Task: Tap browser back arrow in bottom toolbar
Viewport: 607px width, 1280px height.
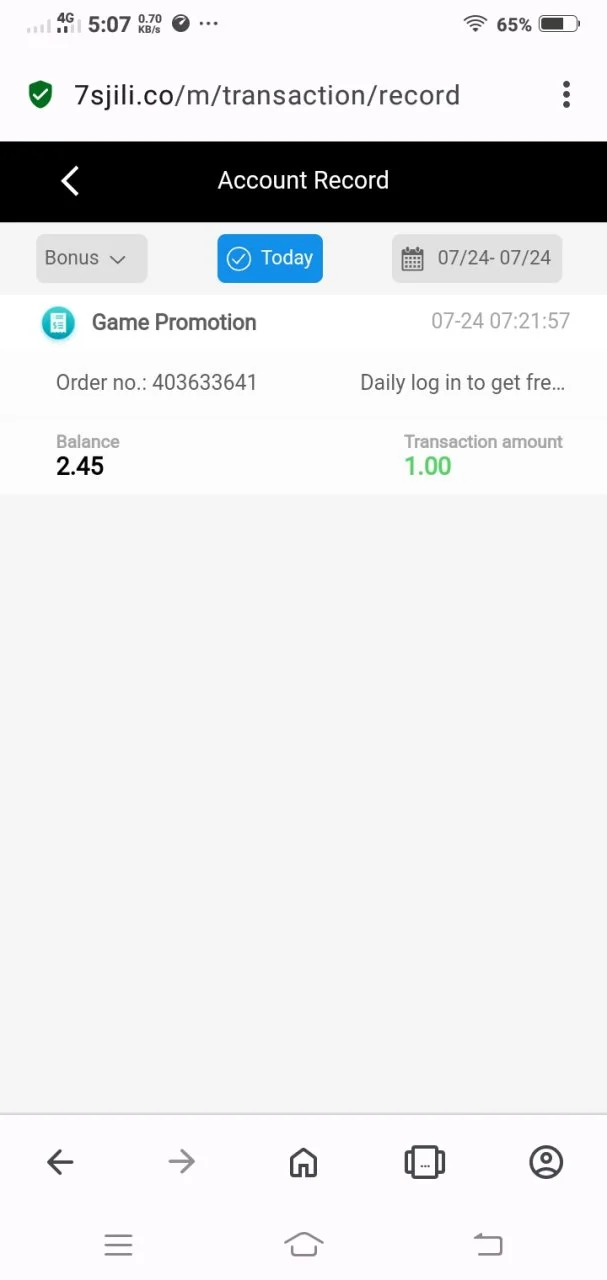Action: coord(60,1162)
